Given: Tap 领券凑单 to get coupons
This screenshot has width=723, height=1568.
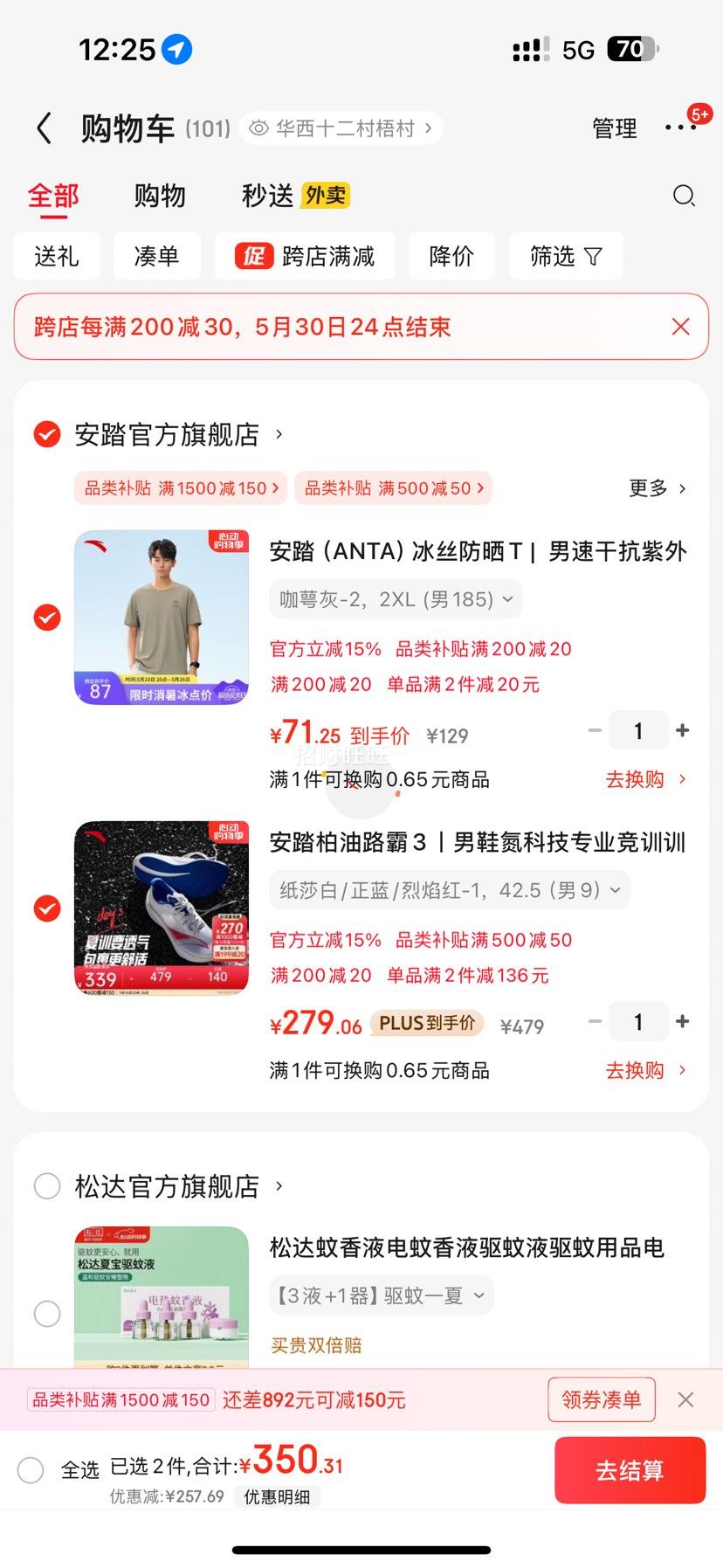Looking at the screenshot, I should pyautogui.click(x=602, y=1399).
